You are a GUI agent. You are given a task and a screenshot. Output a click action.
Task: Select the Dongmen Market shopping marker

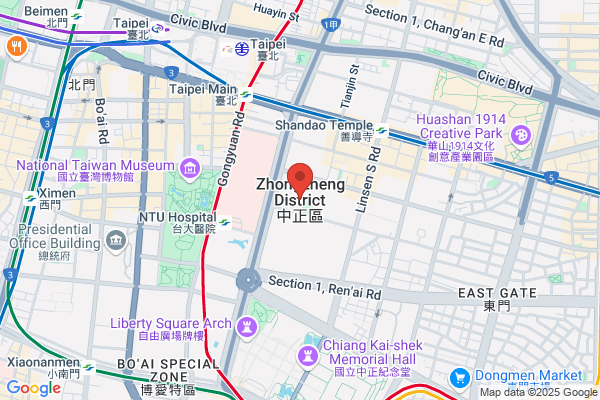pos(460,378)
